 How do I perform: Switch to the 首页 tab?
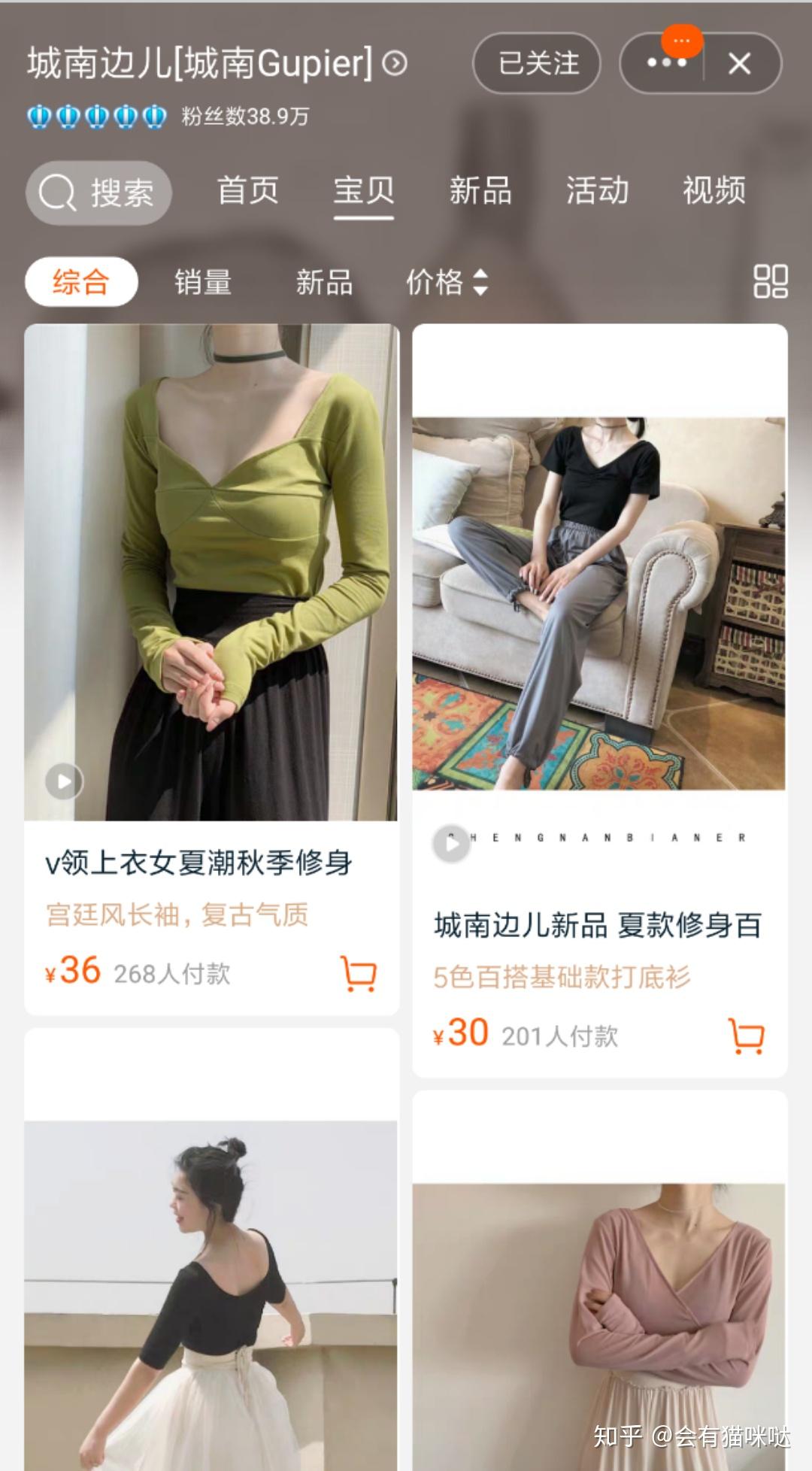[x=247, y=190]
